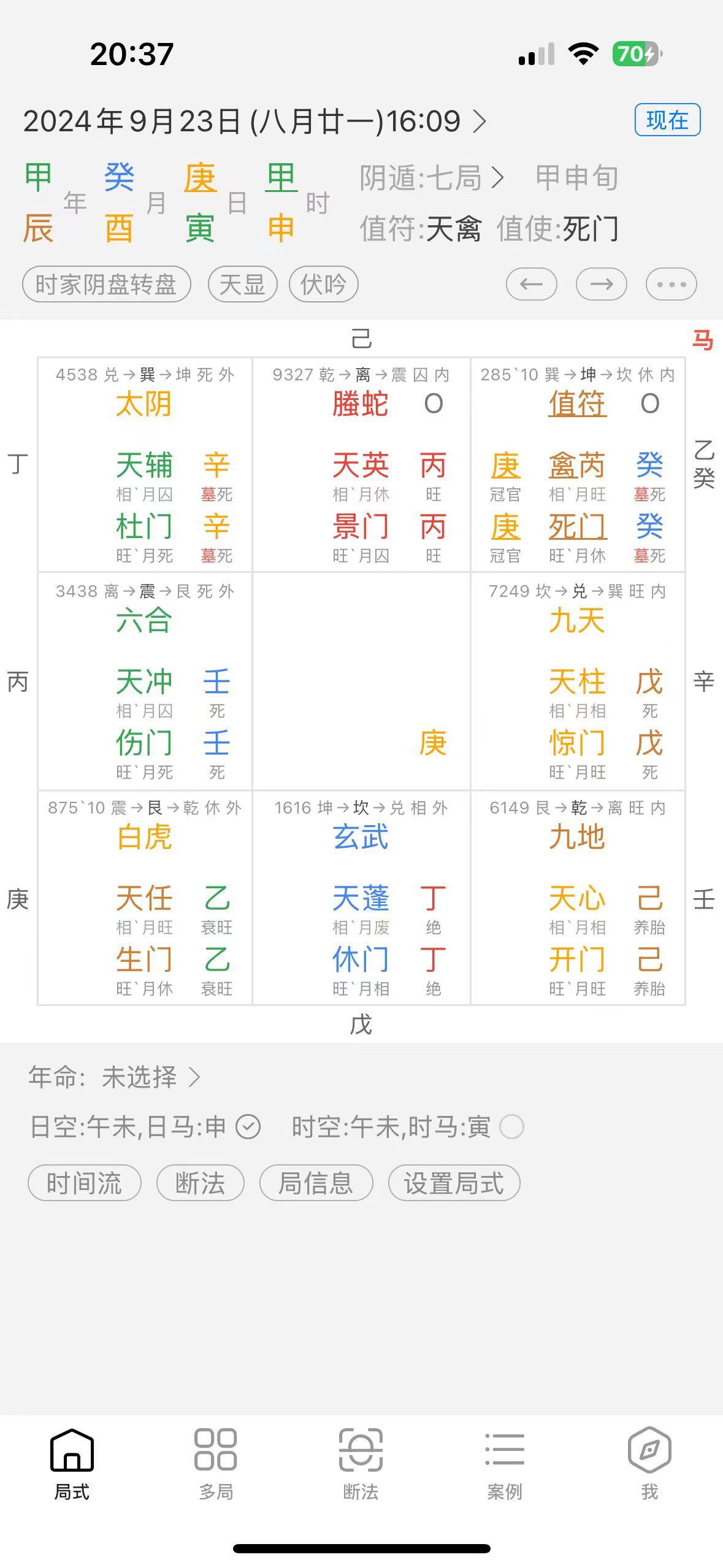
Task: Open the three-dot more options menu
Action: (671, 284)
